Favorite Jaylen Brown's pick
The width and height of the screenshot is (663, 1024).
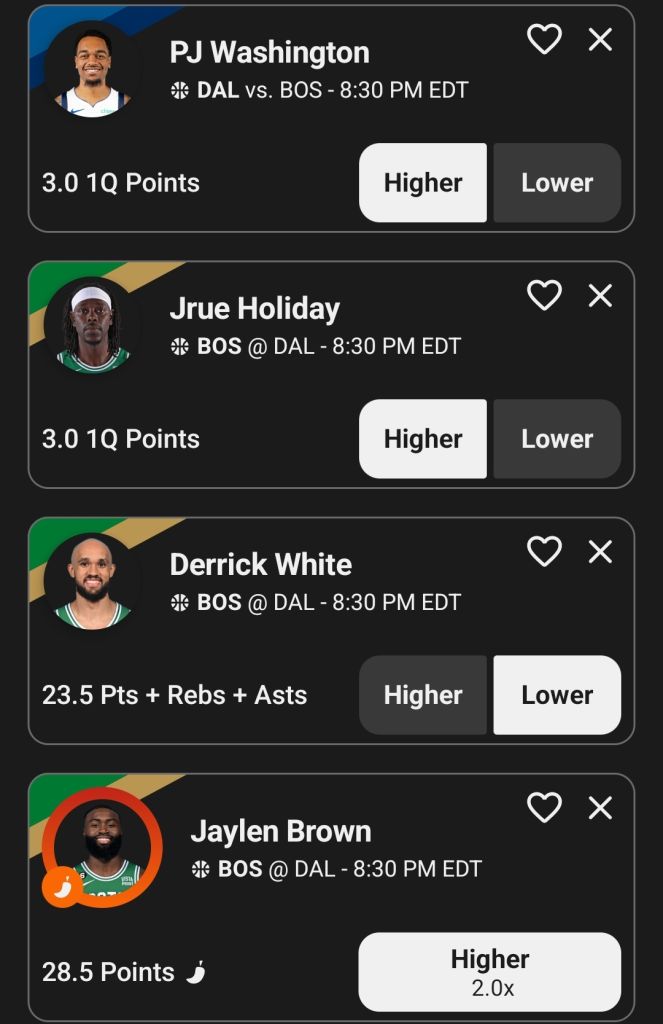544,808
